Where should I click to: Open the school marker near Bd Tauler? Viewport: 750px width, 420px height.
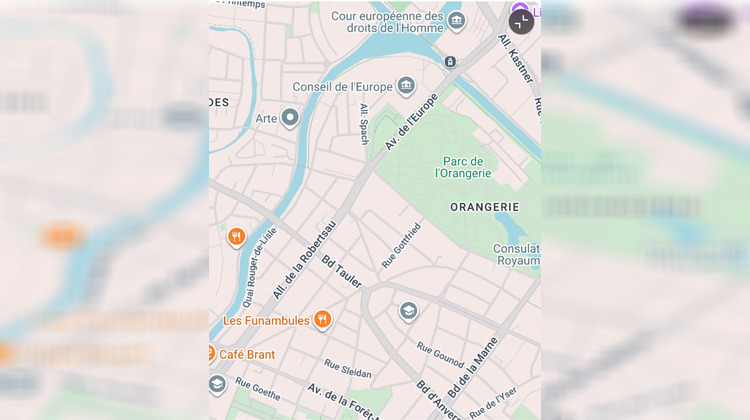pyautogui.click(x=408, y=311)
